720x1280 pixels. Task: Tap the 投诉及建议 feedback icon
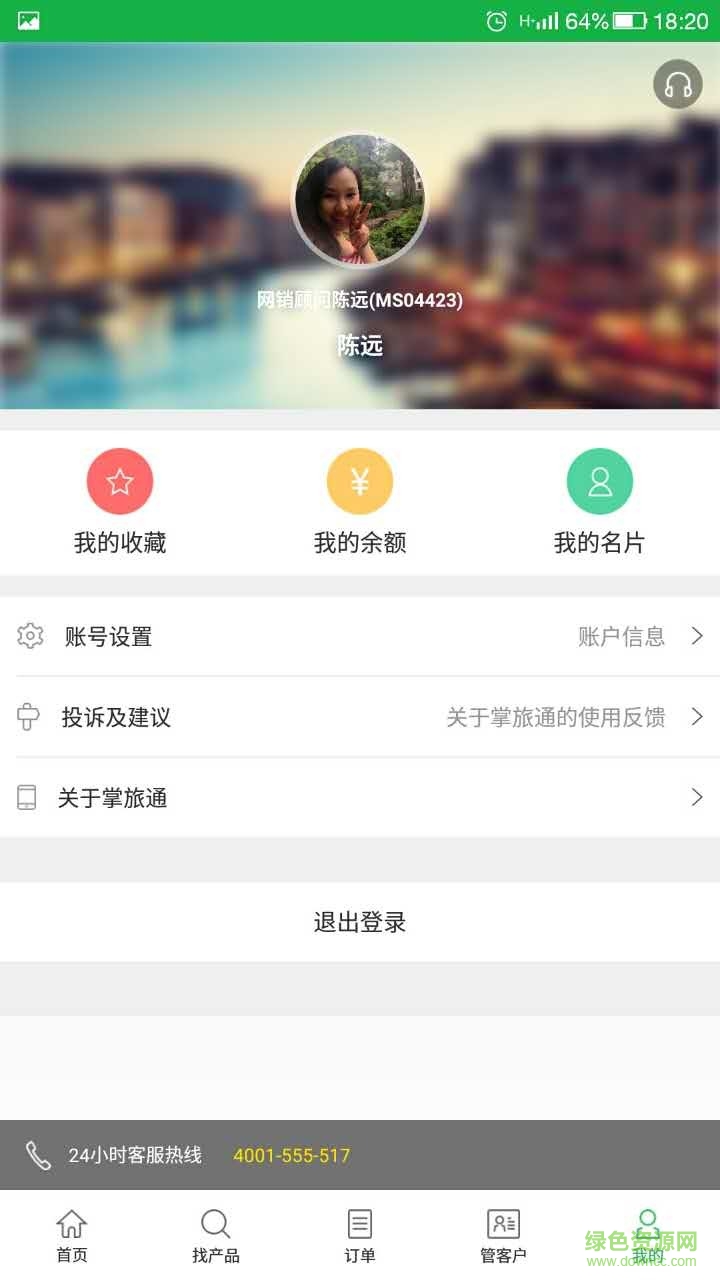[28, 717]
